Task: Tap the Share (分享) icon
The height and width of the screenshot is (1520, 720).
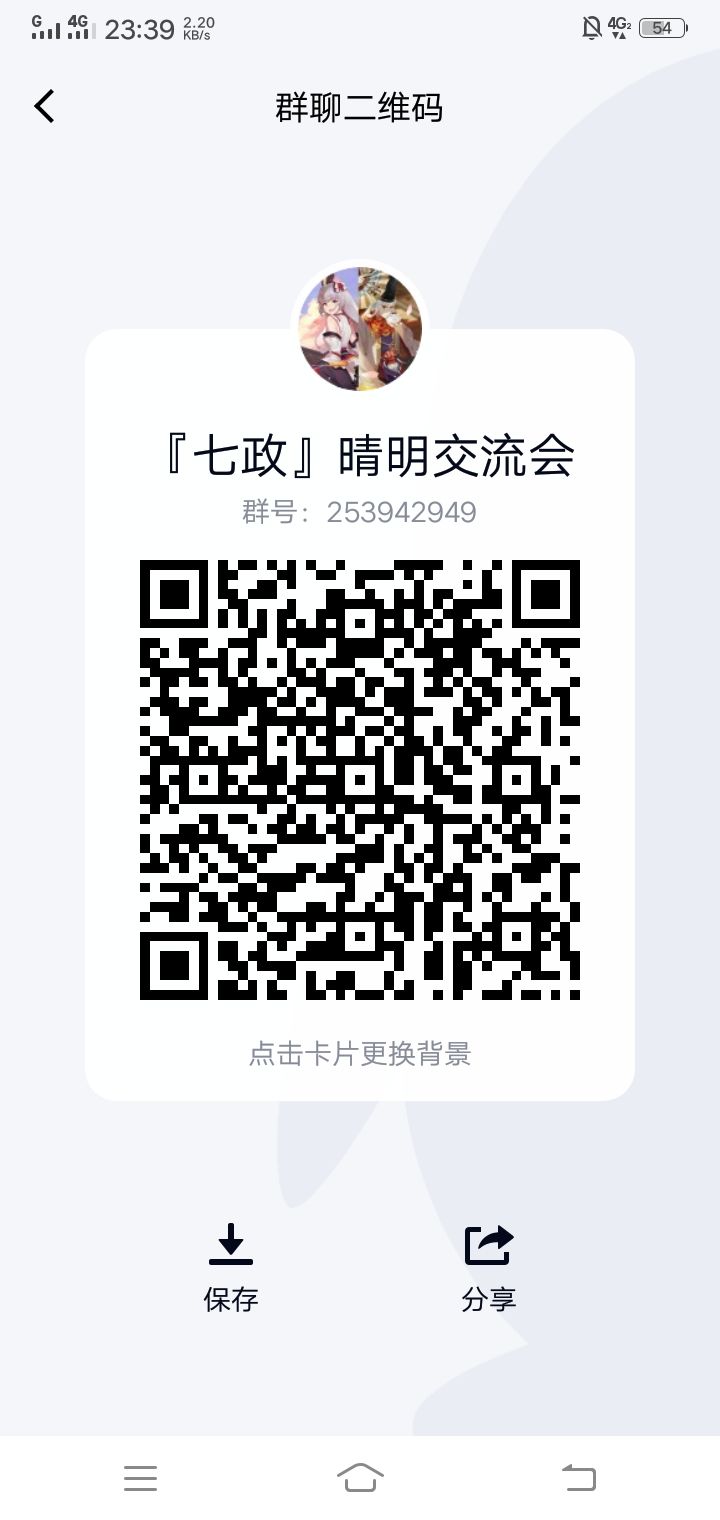Action: [x=488, y=1244]
